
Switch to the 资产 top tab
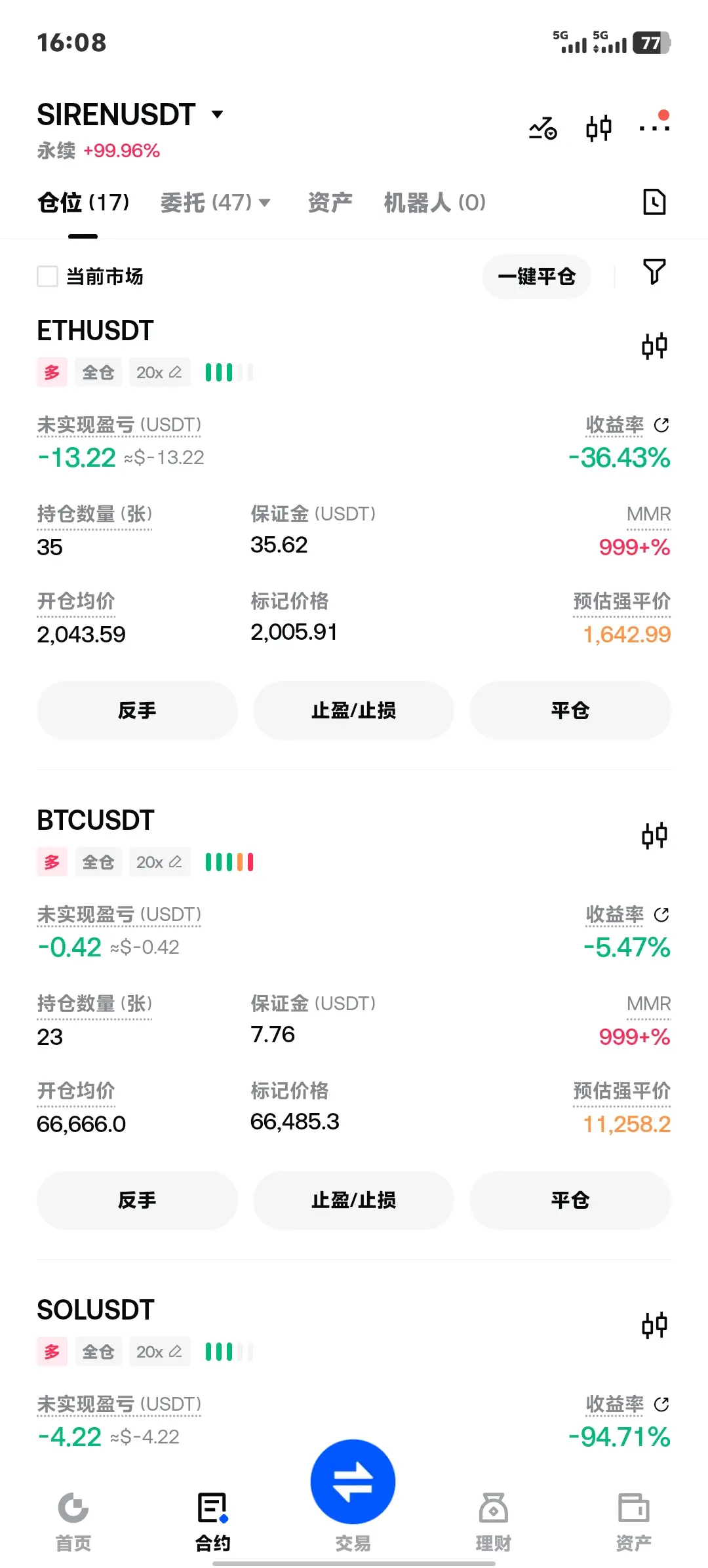(330, 203)
